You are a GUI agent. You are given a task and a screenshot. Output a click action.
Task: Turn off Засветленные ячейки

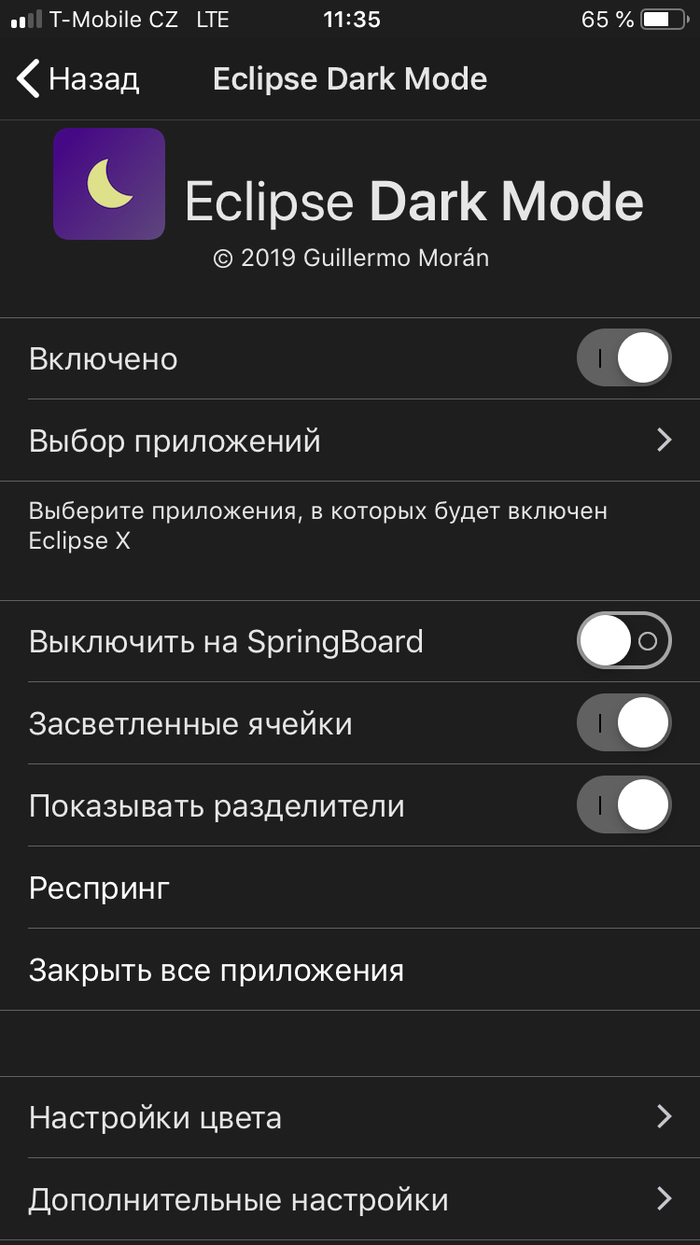(x=623, y=723)
